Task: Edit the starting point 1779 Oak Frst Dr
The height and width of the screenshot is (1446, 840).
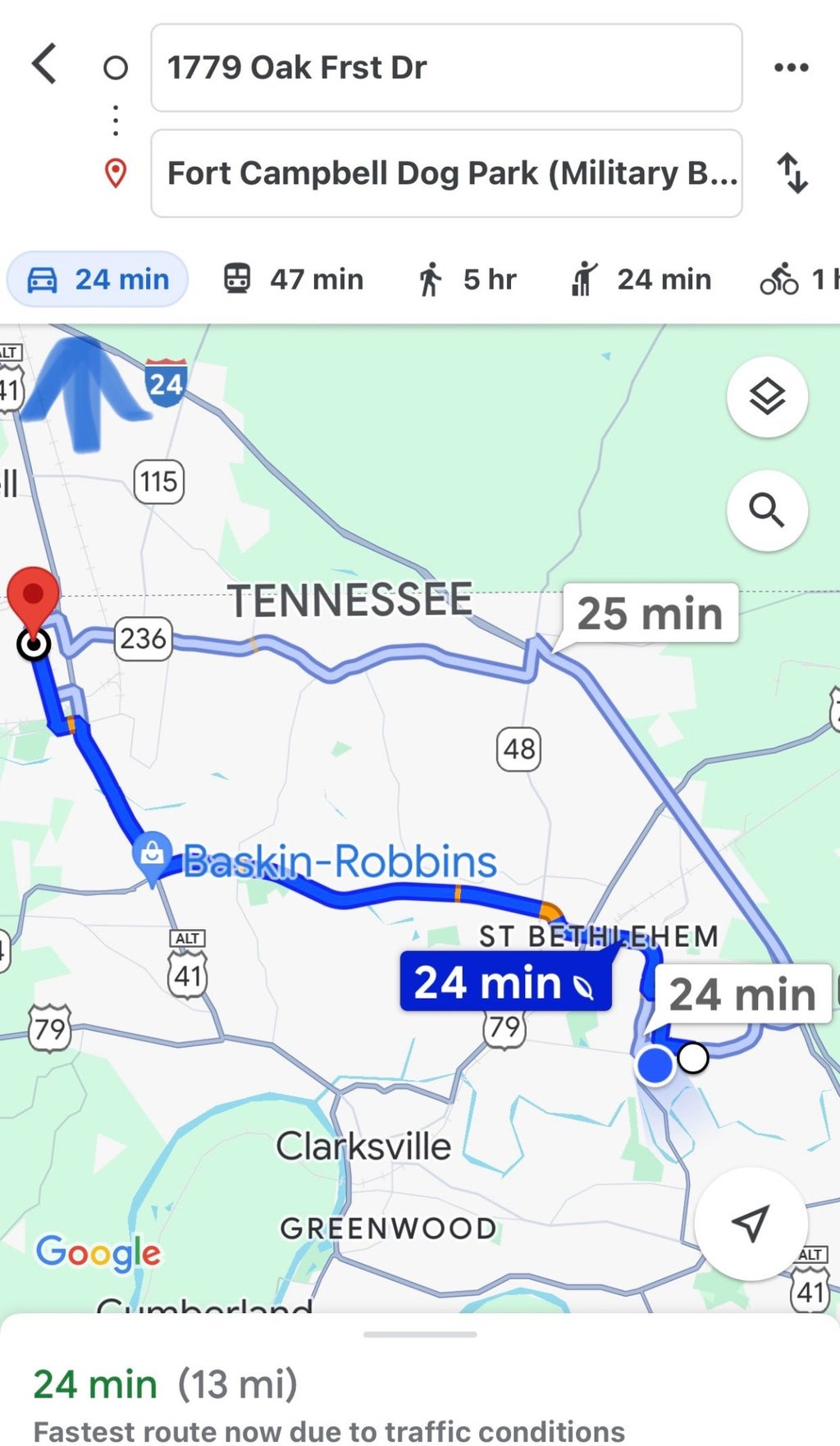Action: pos(446,67)
